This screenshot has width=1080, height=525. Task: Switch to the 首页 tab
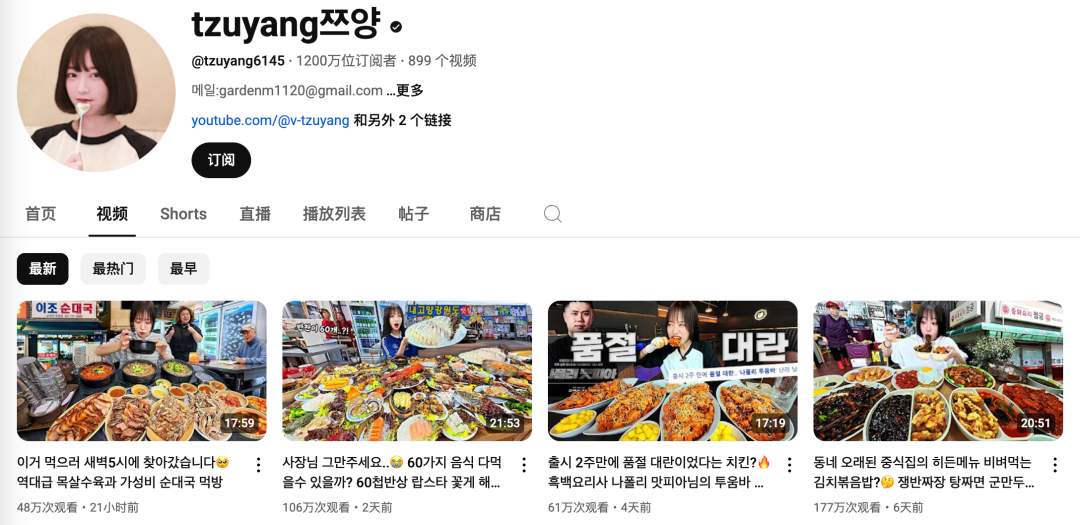click(41, 214)
